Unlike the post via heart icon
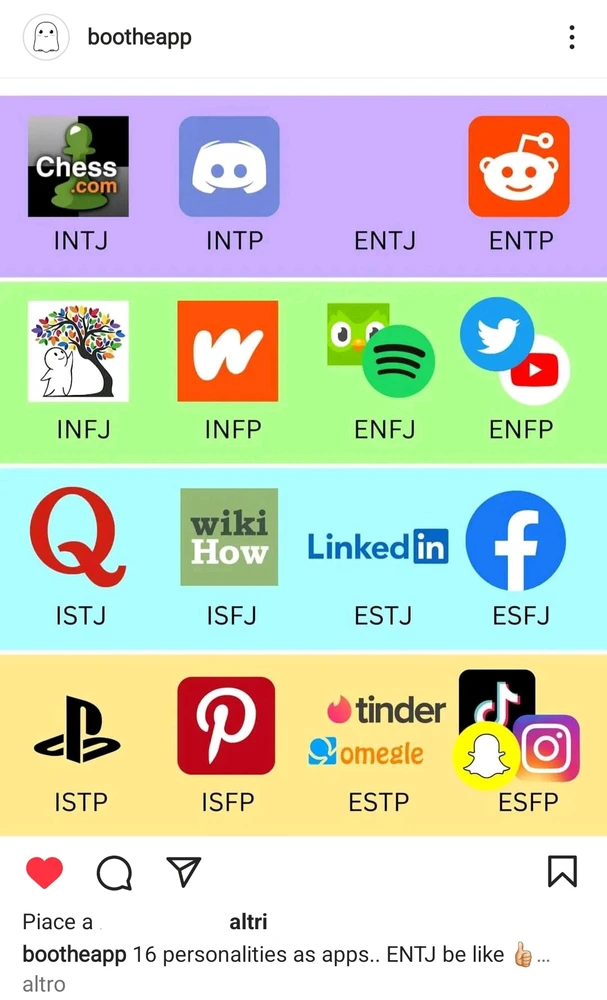 point(44,873)
